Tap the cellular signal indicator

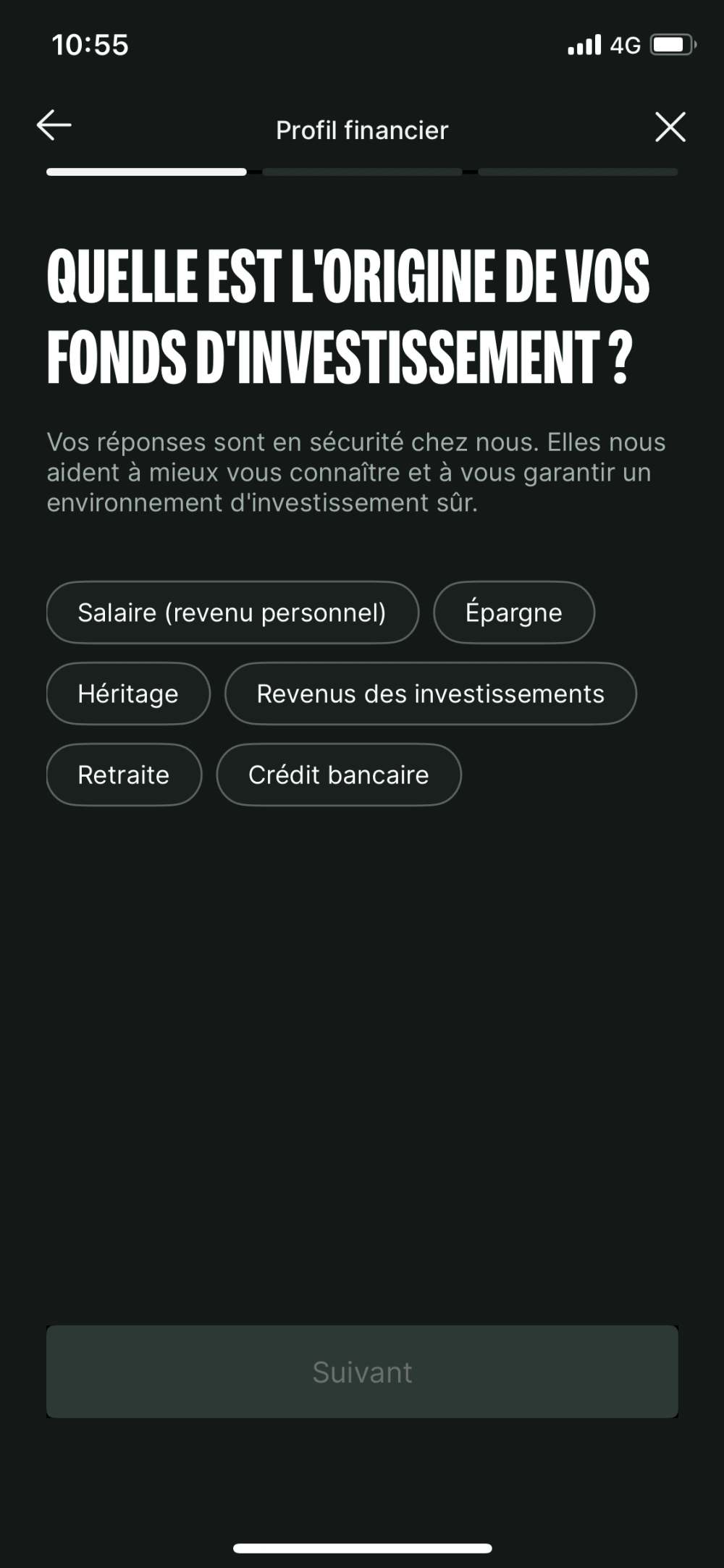tap(584, 45)
